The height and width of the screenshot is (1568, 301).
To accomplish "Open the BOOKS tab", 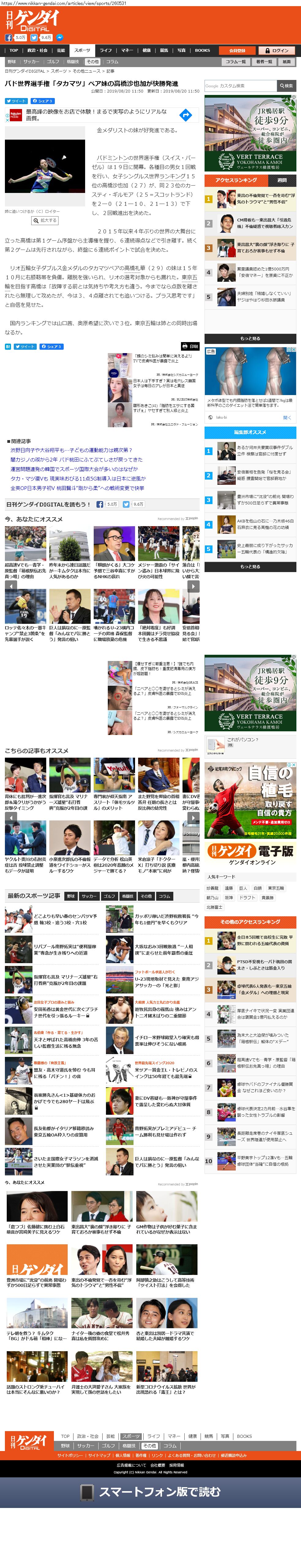I will pyautogui.click(x=202, y=51).
